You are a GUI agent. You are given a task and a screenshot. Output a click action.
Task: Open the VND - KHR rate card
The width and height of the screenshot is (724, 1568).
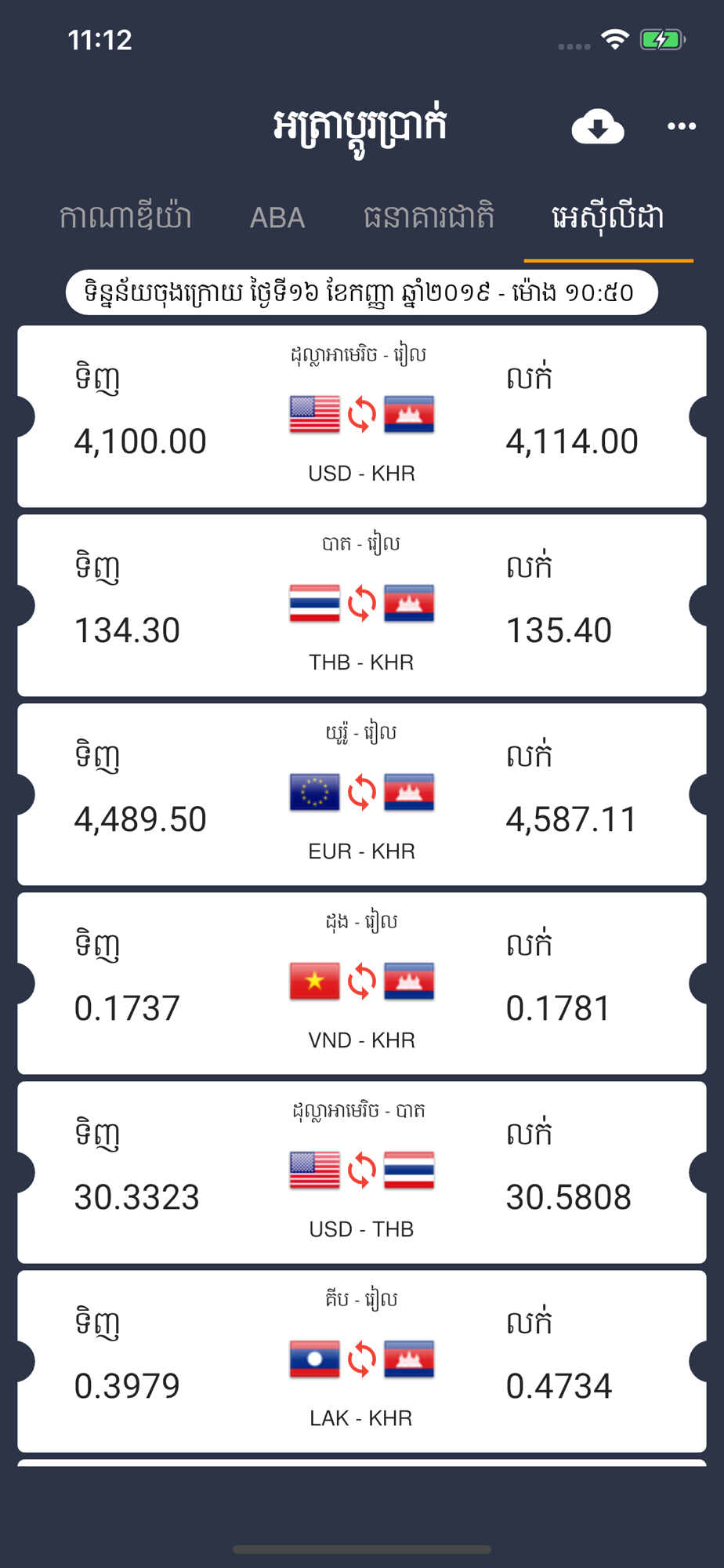362,983
